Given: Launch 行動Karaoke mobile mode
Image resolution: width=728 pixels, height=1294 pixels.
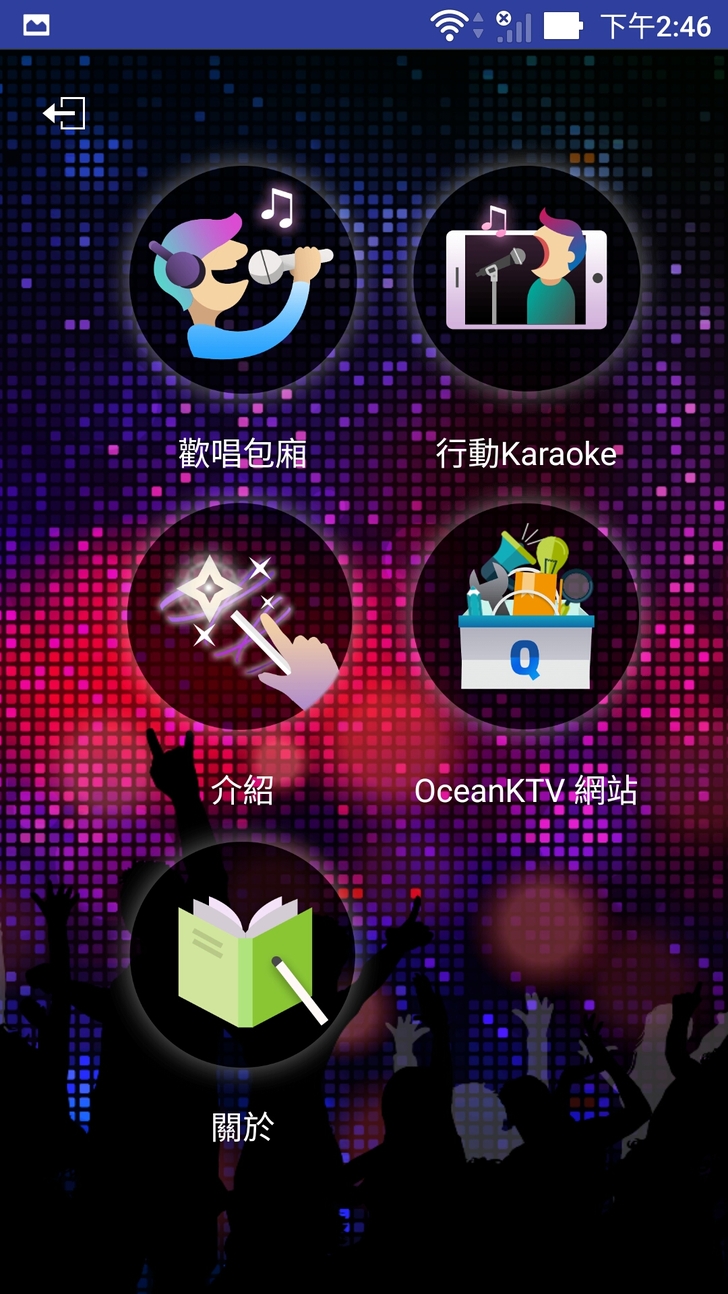Looking at the screenshot, I should [x=526, y=279].
